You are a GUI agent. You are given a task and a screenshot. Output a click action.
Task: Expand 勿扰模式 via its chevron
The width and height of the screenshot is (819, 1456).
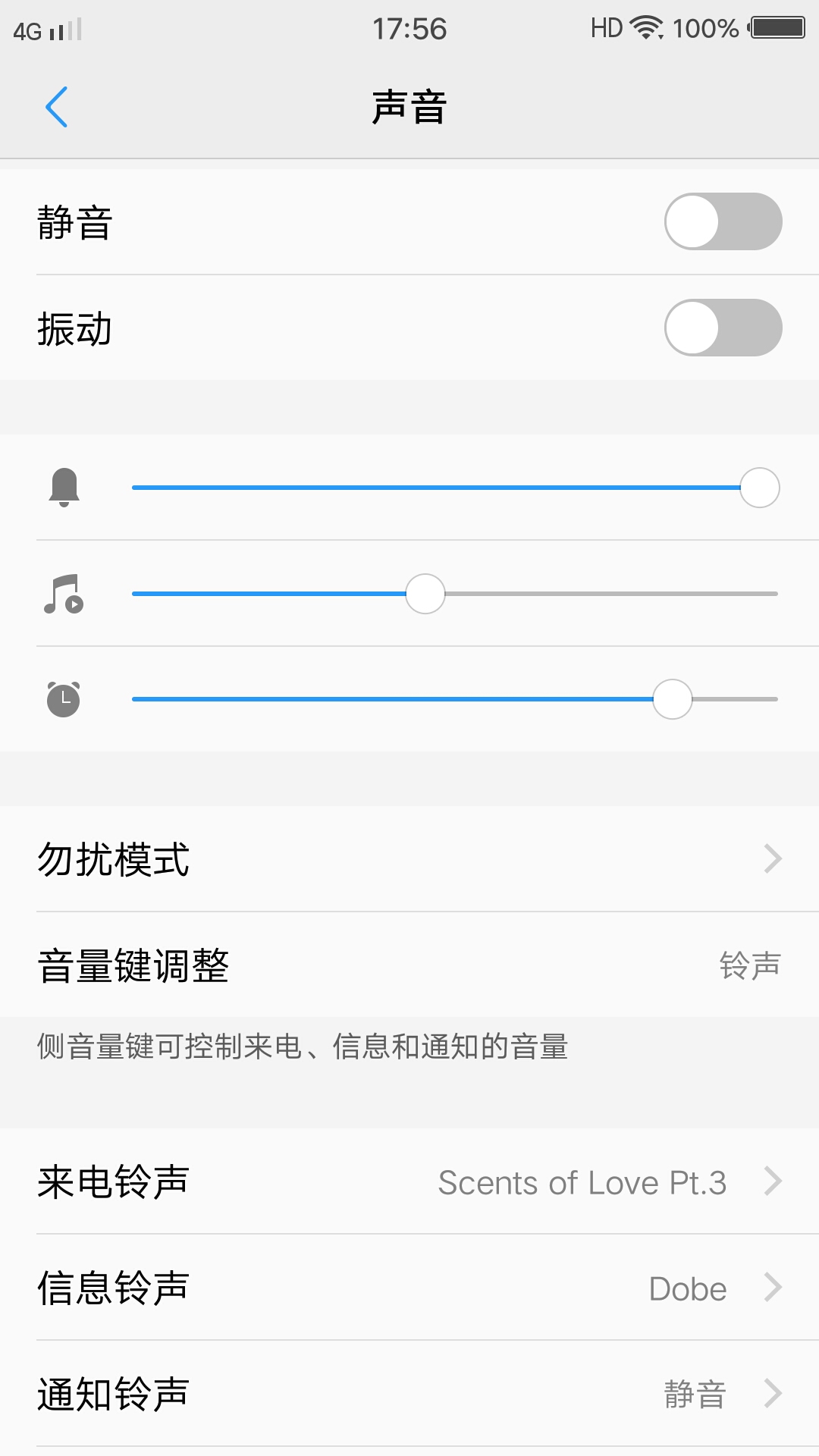[772, 858]
